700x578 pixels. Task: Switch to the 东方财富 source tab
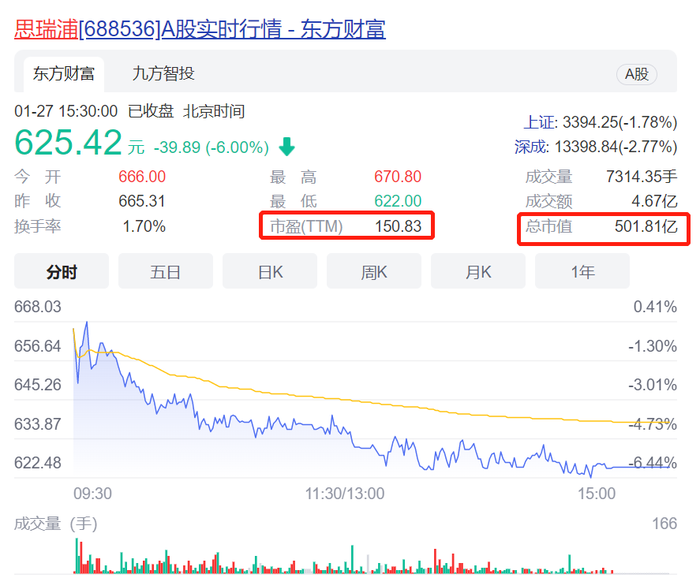(63, 74)
